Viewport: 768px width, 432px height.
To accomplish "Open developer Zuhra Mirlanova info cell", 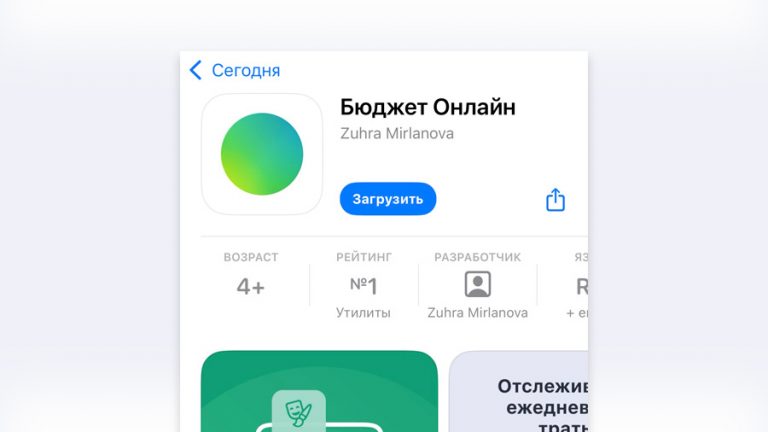I will pos(477,285).
